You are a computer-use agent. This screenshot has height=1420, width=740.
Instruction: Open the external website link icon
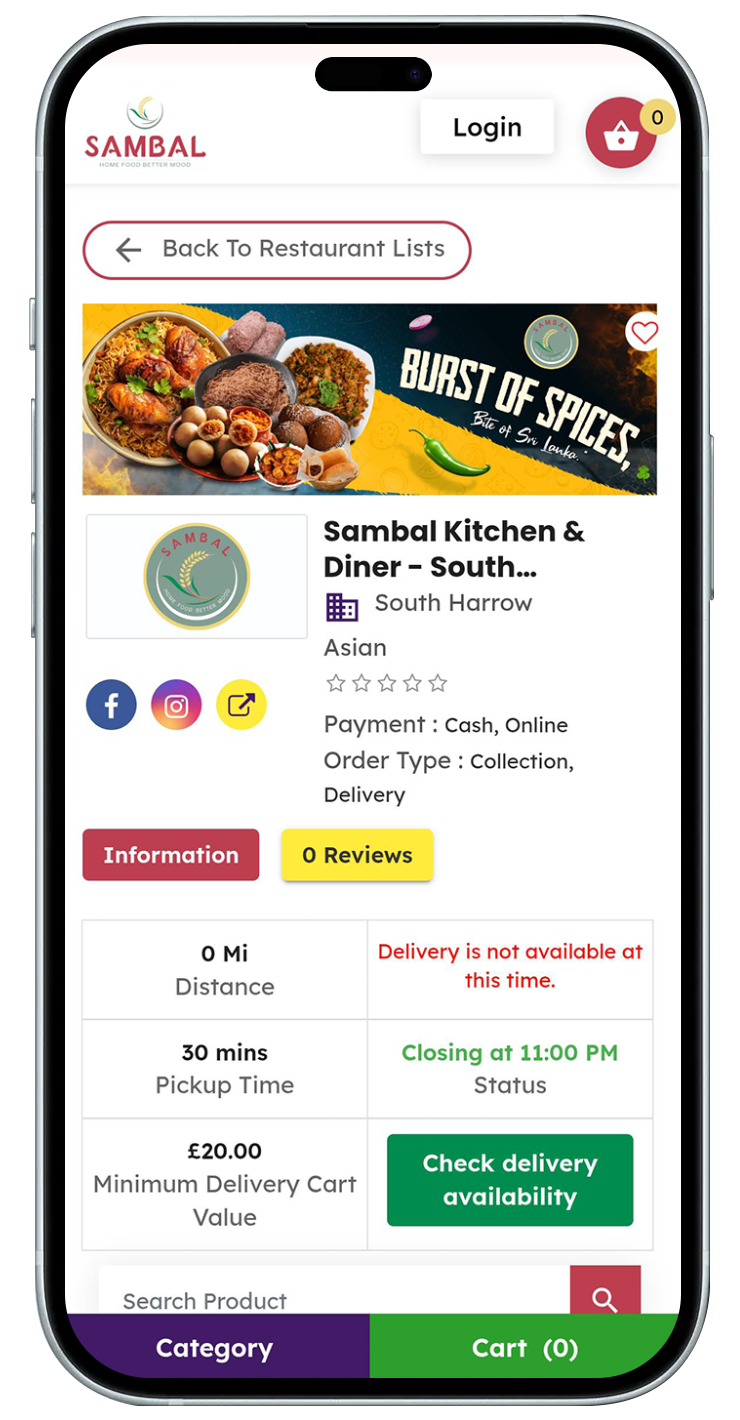pos(241,706)
